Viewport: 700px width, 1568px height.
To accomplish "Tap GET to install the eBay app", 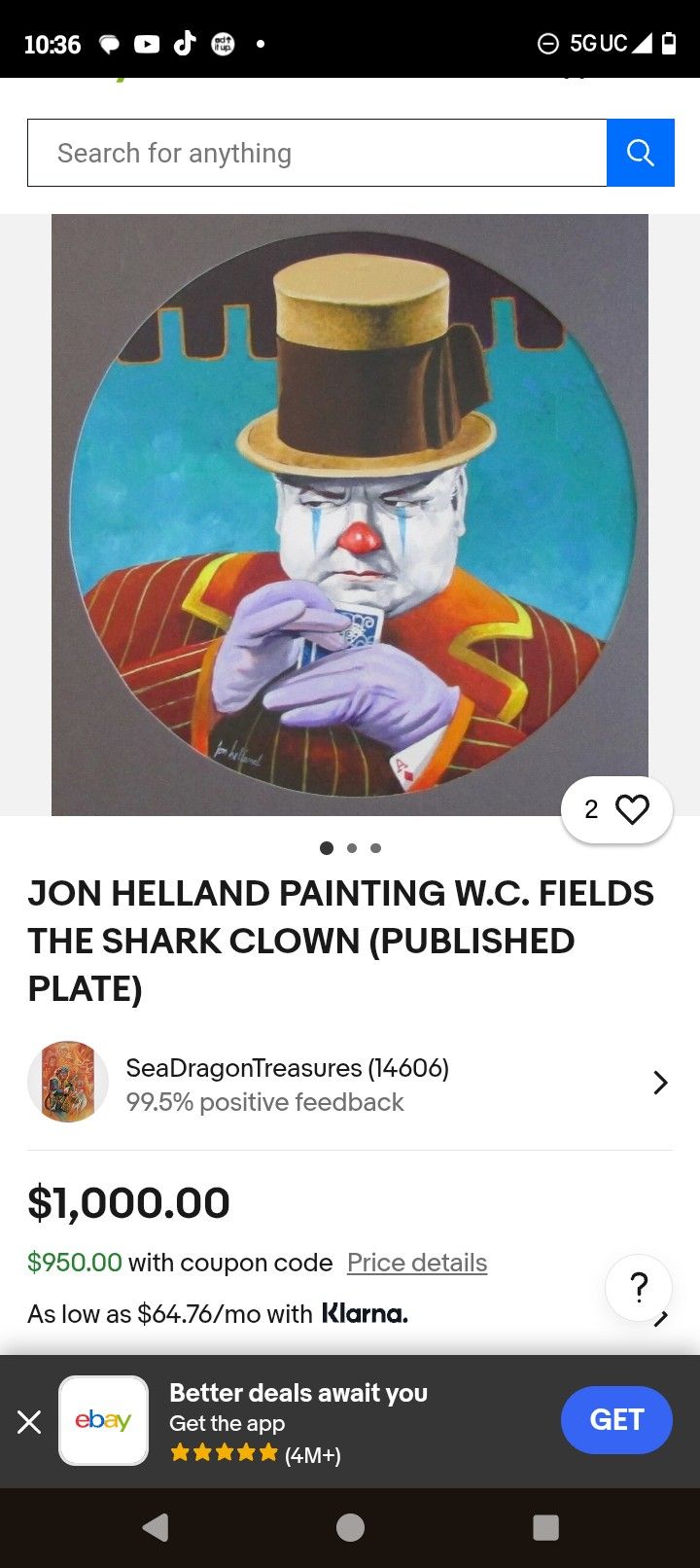I will (616, 1420).
